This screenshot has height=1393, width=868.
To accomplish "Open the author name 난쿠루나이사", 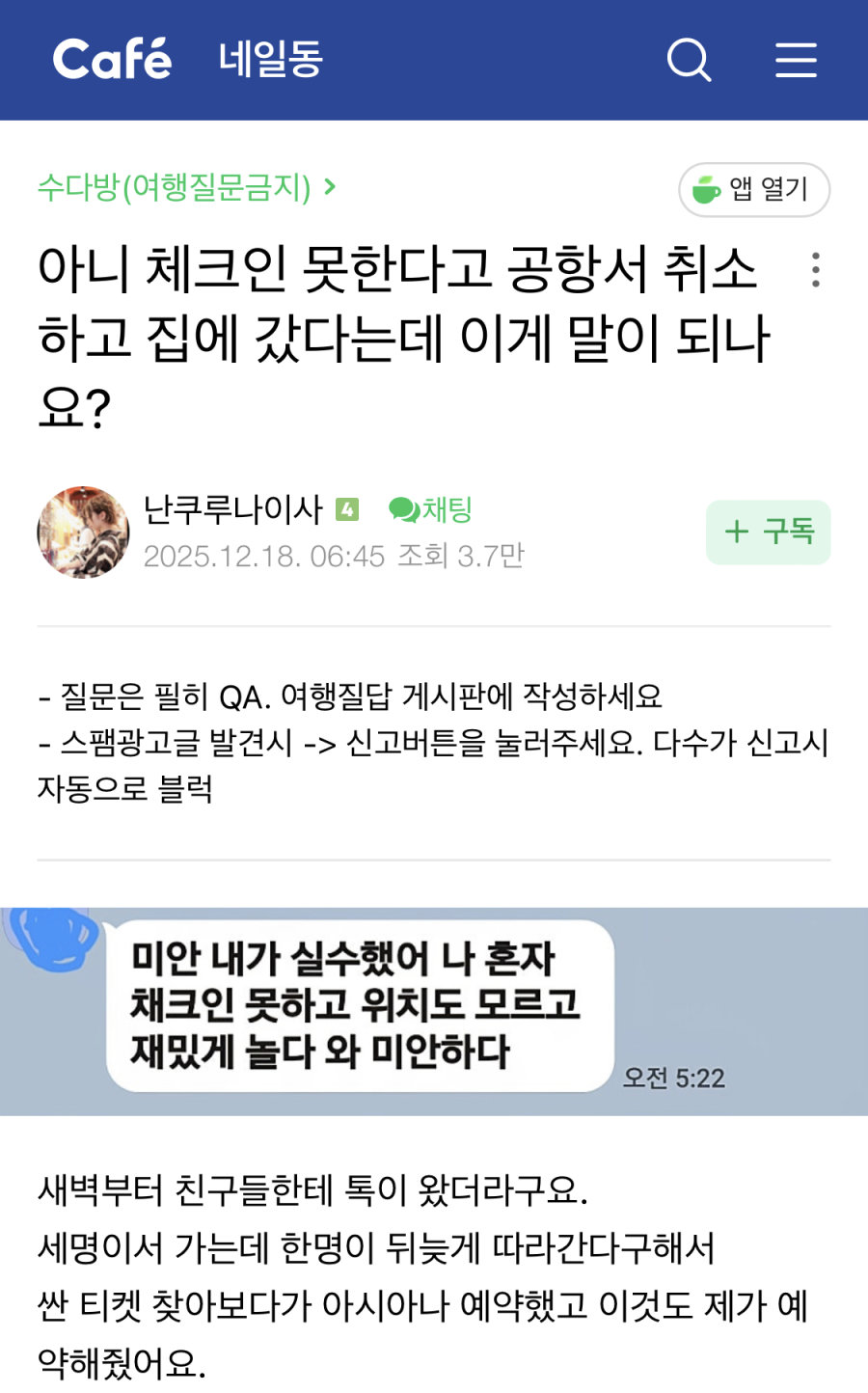I will [x=232, y=509].
